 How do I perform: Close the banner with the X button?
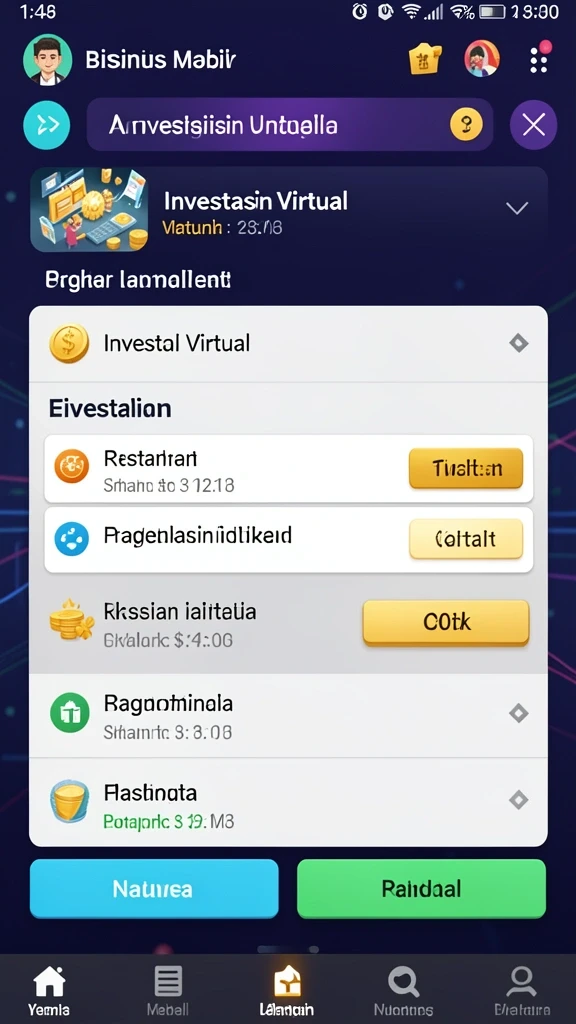click(x=534, y=125)
